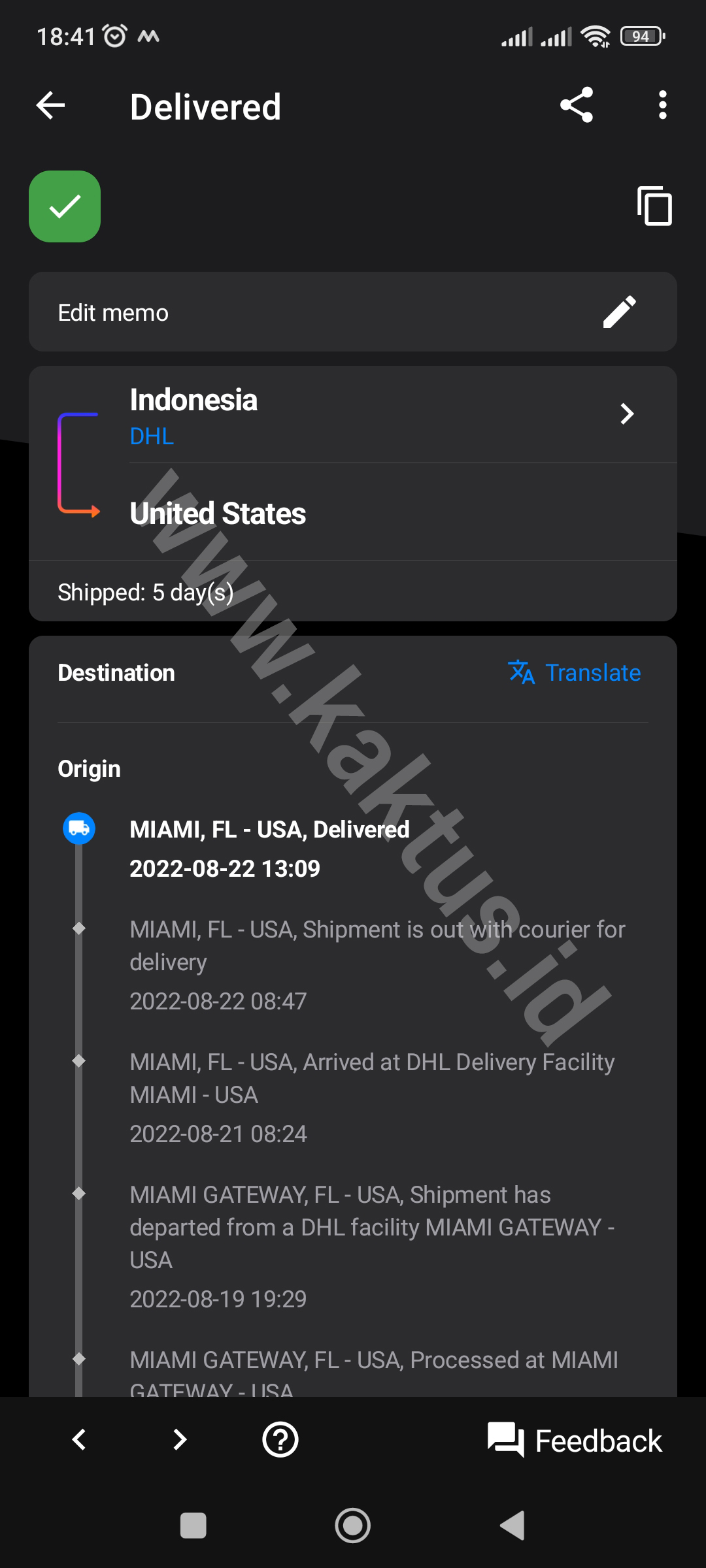
Task: Tap the system home button
Action: (353, 1526)
